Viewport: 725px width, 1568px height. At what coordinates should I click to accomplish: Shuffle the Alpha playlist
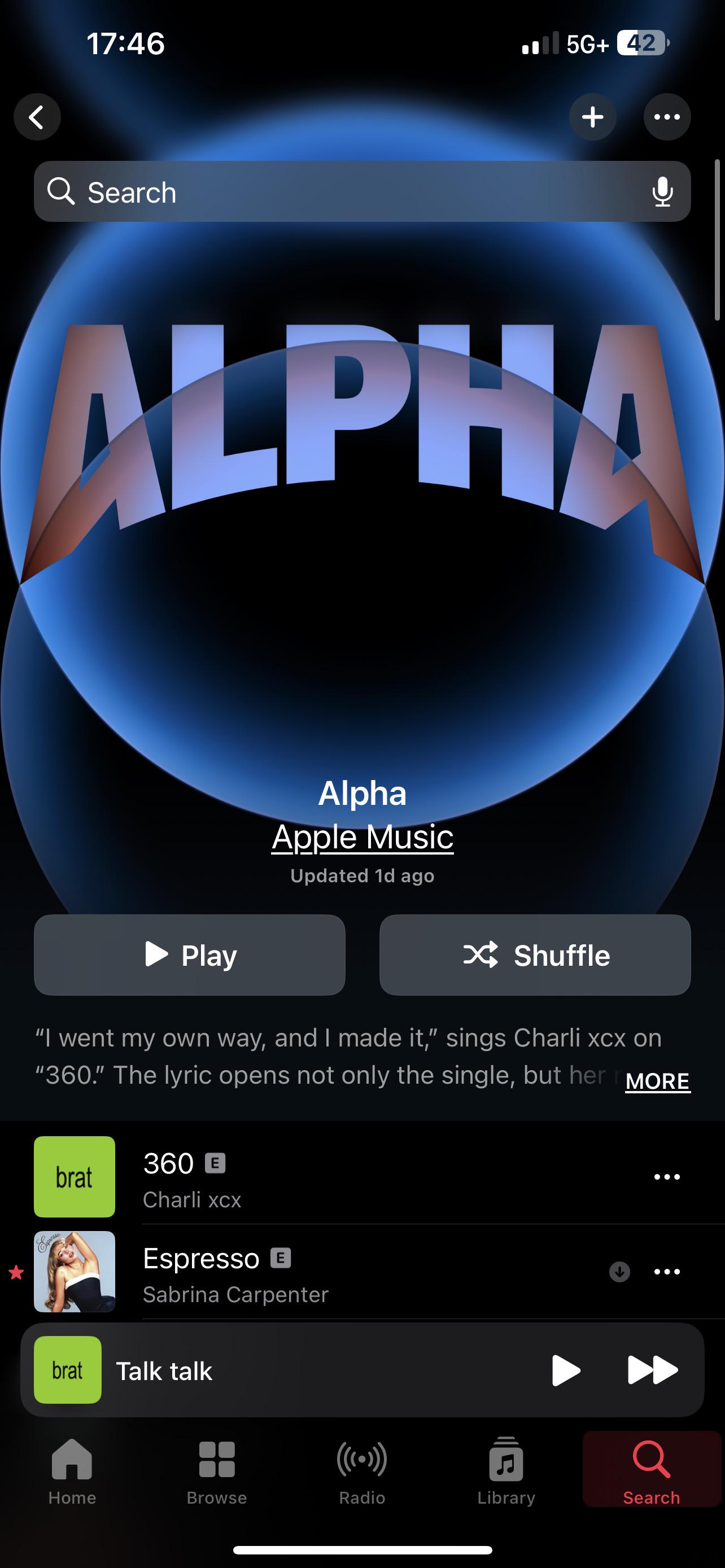(535, 954)
